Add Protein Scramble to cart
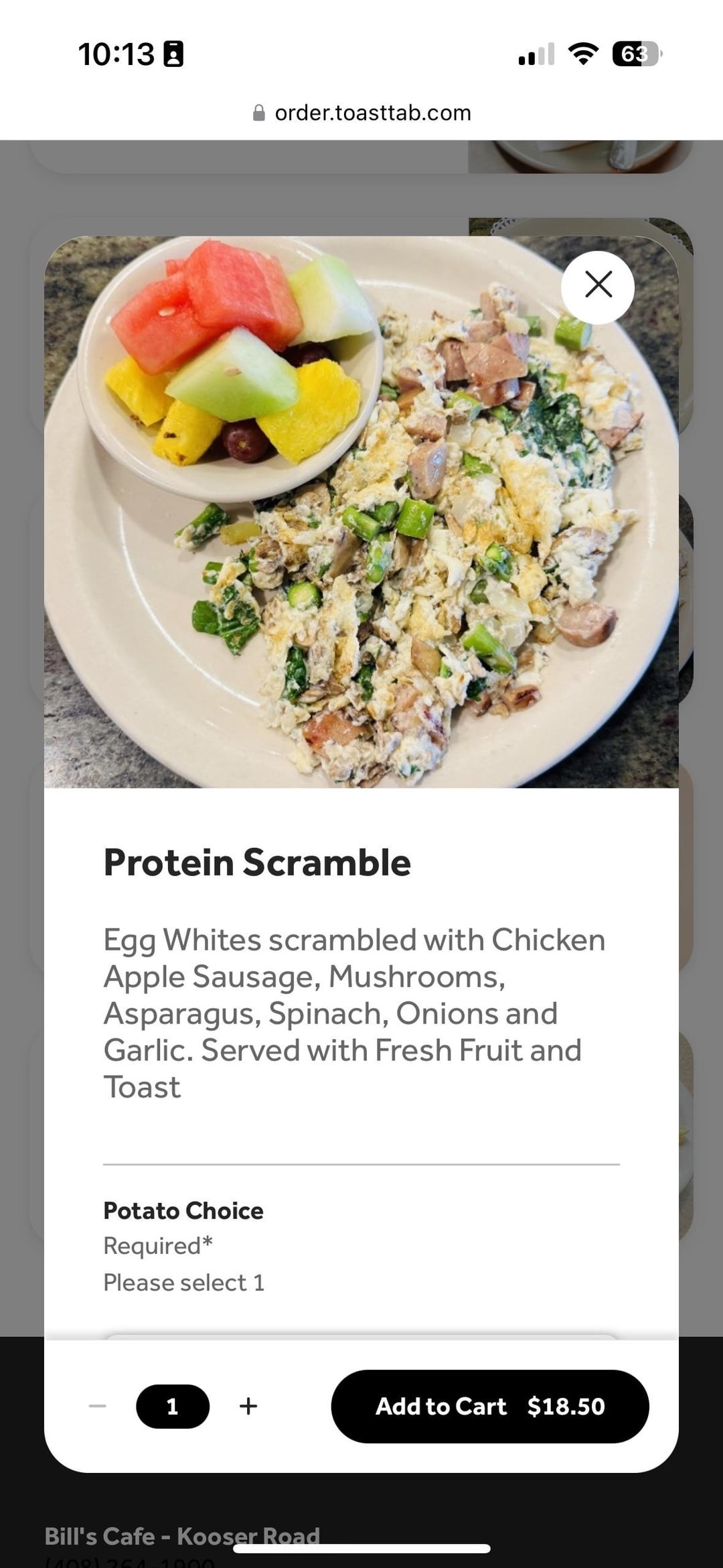This screenshot has width=723, height=1568. coord(489,1406)
